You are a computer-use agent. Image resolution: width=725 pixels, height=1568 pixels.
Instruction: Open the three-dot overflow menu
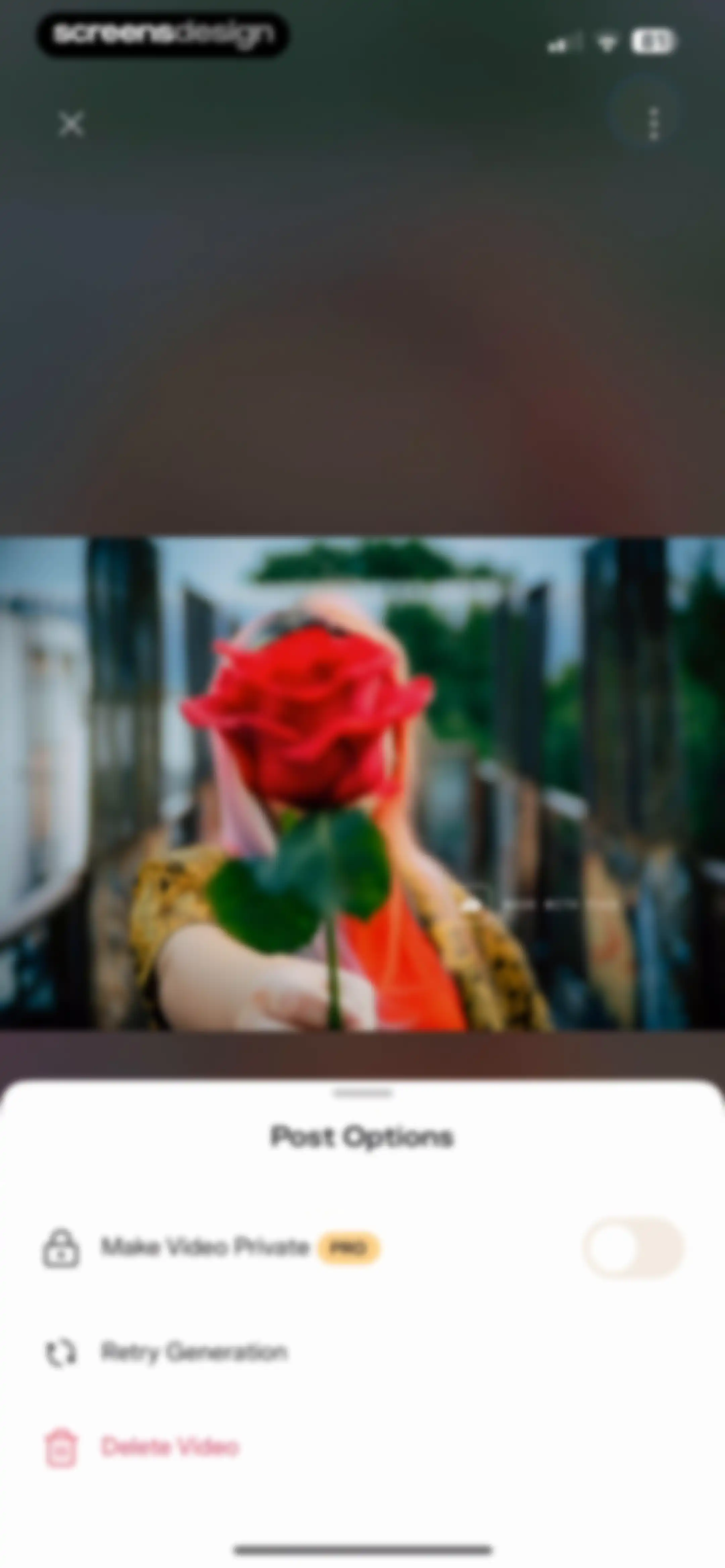click(653, 124)
